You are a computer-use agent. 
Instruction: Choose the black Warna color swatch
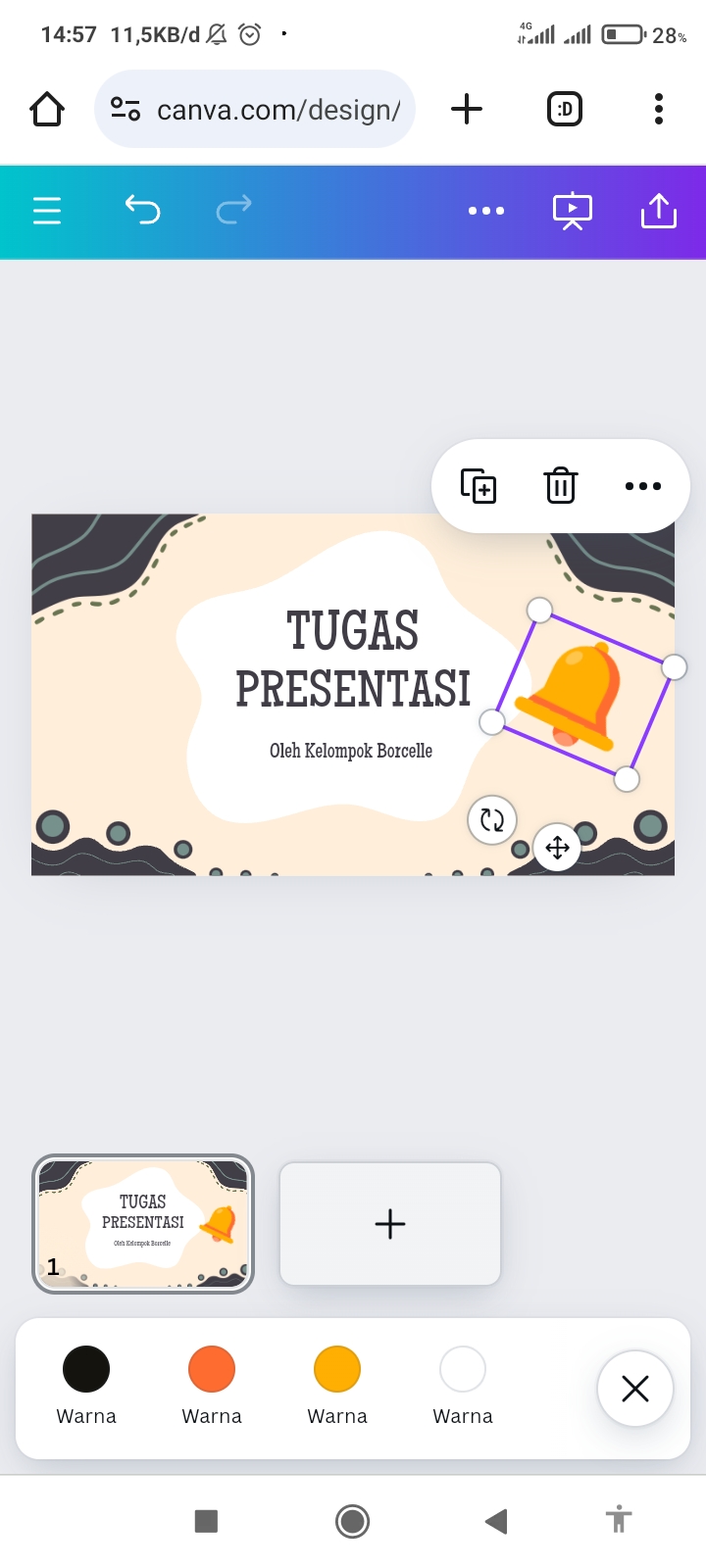click(86, 1369)
